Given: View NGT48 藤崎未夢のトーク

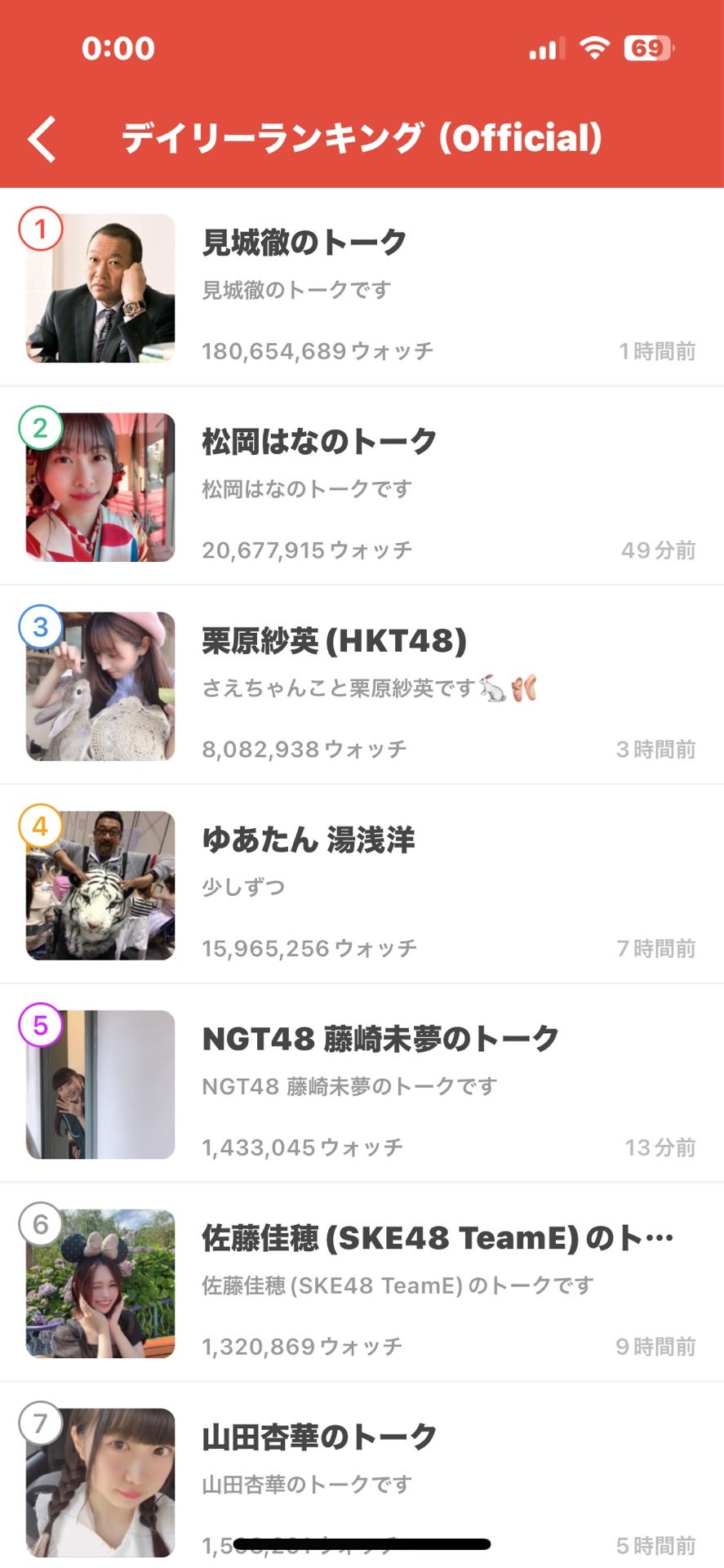Looking at the screenshot, I should point(362,1085).
